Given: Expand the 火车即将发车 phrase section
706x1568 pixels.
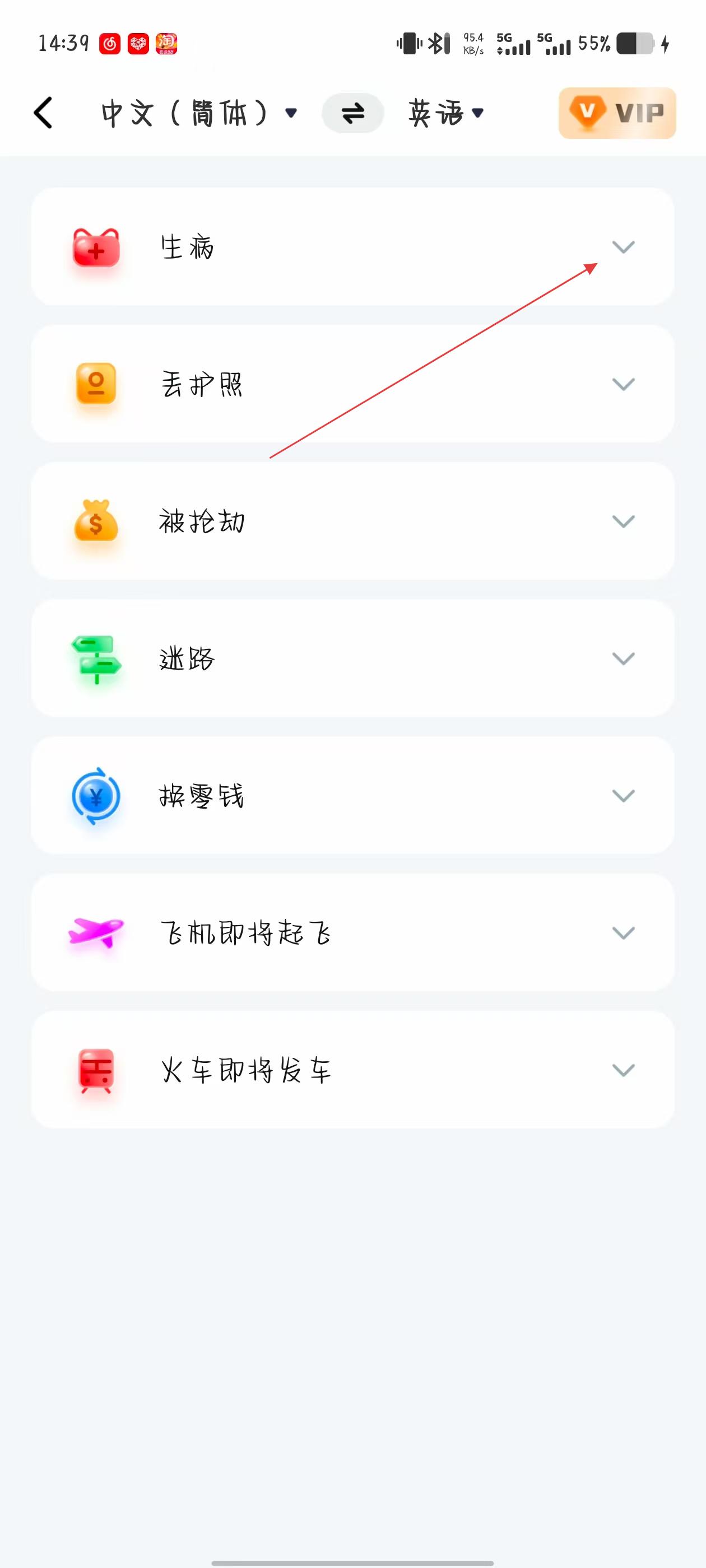Looking at the screenshot, I should pyautogui.click(x=623, y=1070).
